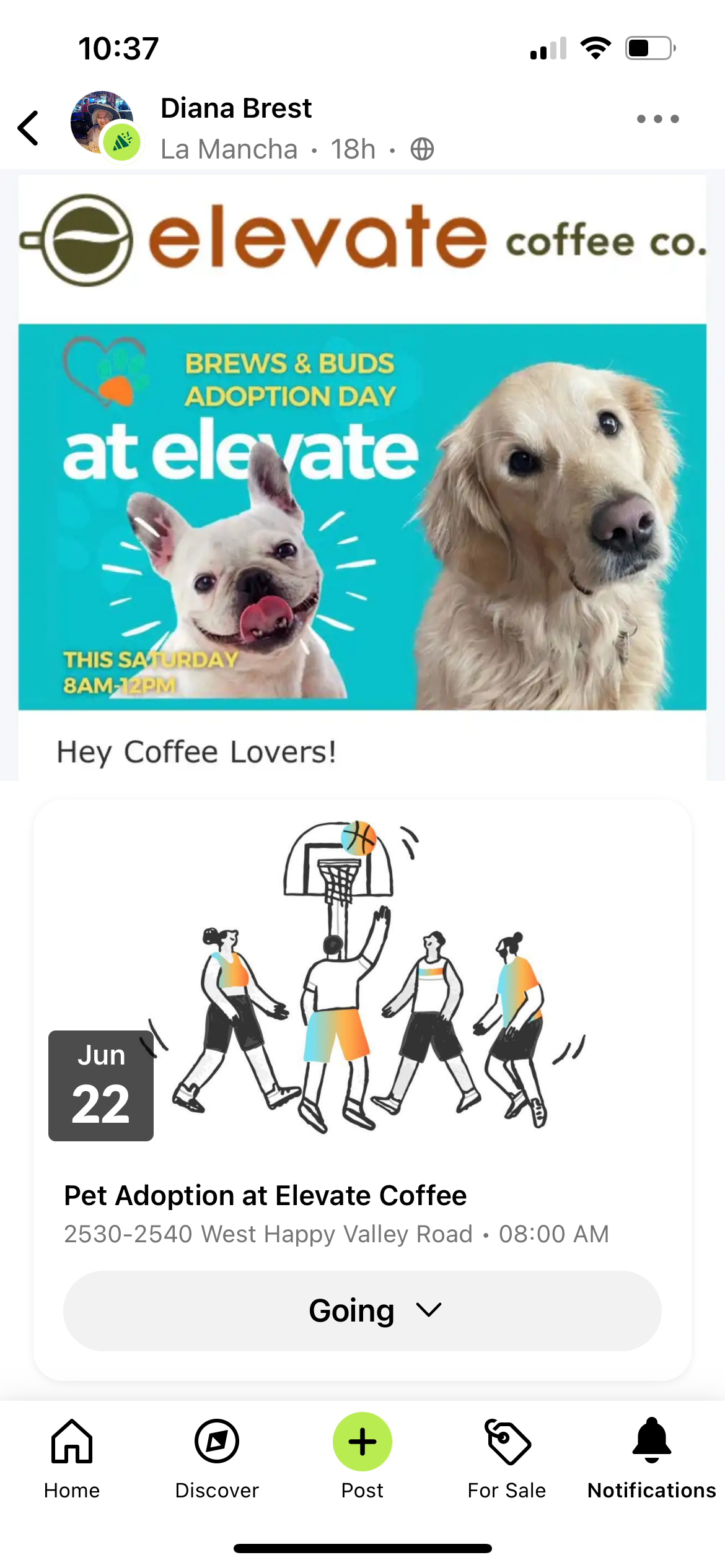Switch to the Discover tab
Viewport: 725px width, 1568px height.
coord(217,1457)
